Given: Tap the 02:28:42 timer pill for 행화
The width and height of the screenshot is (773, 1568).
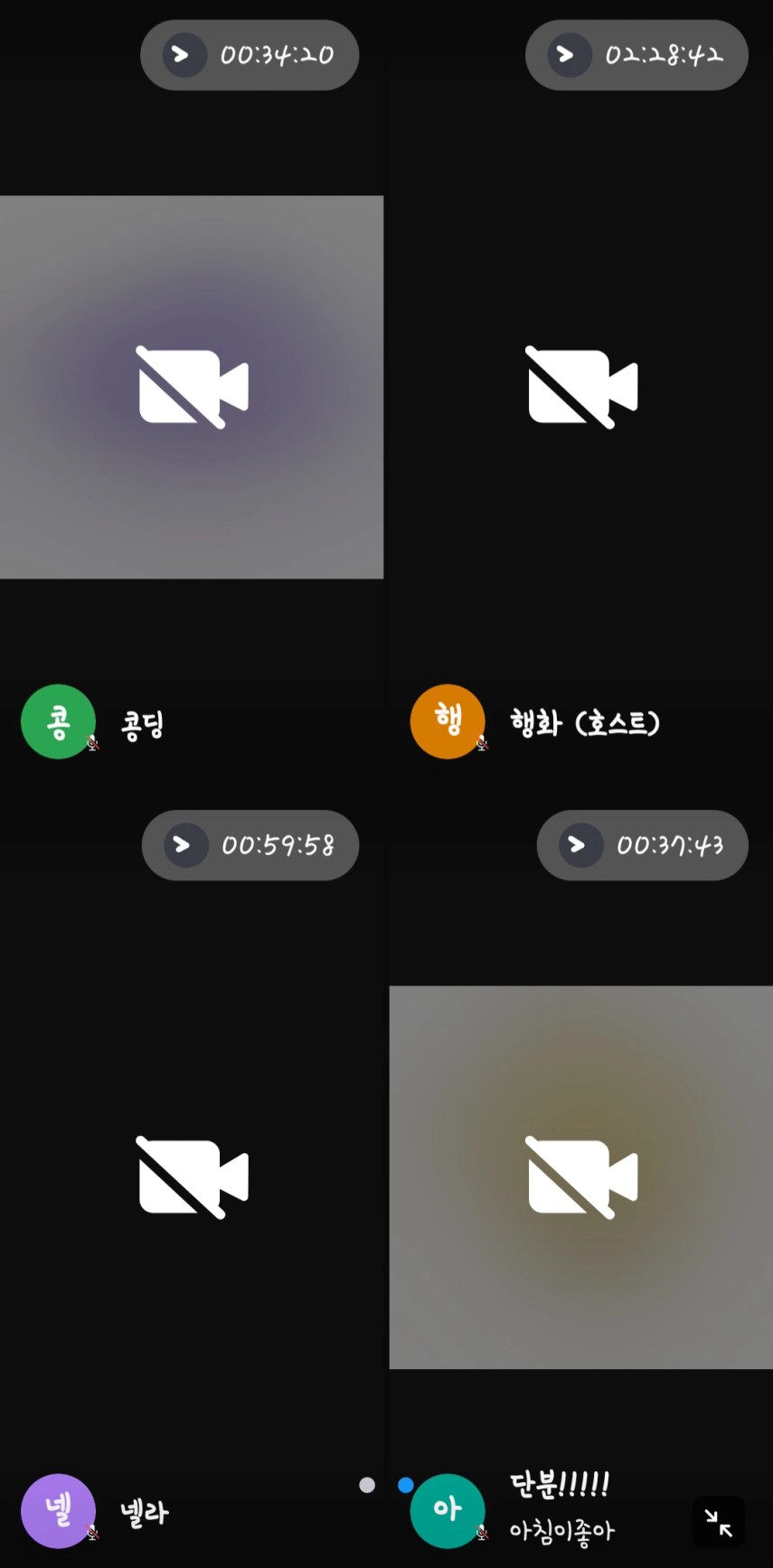Looking at the screenshot, I should 636,55.
